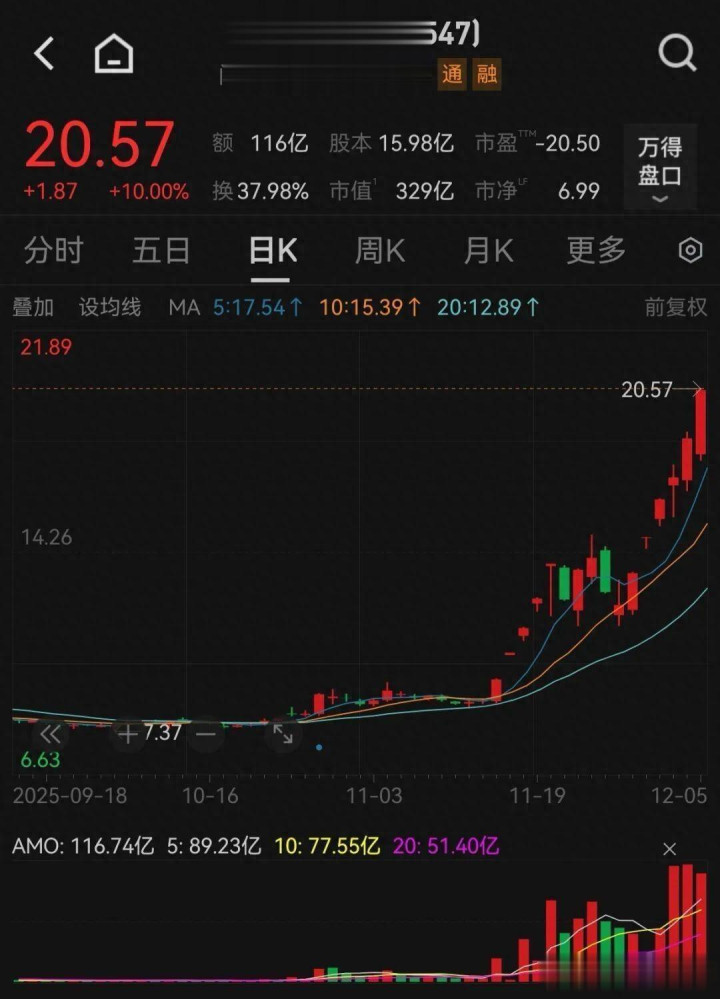720x999 pixels.
Task: Return to the app home page
Action: [114, 53]
